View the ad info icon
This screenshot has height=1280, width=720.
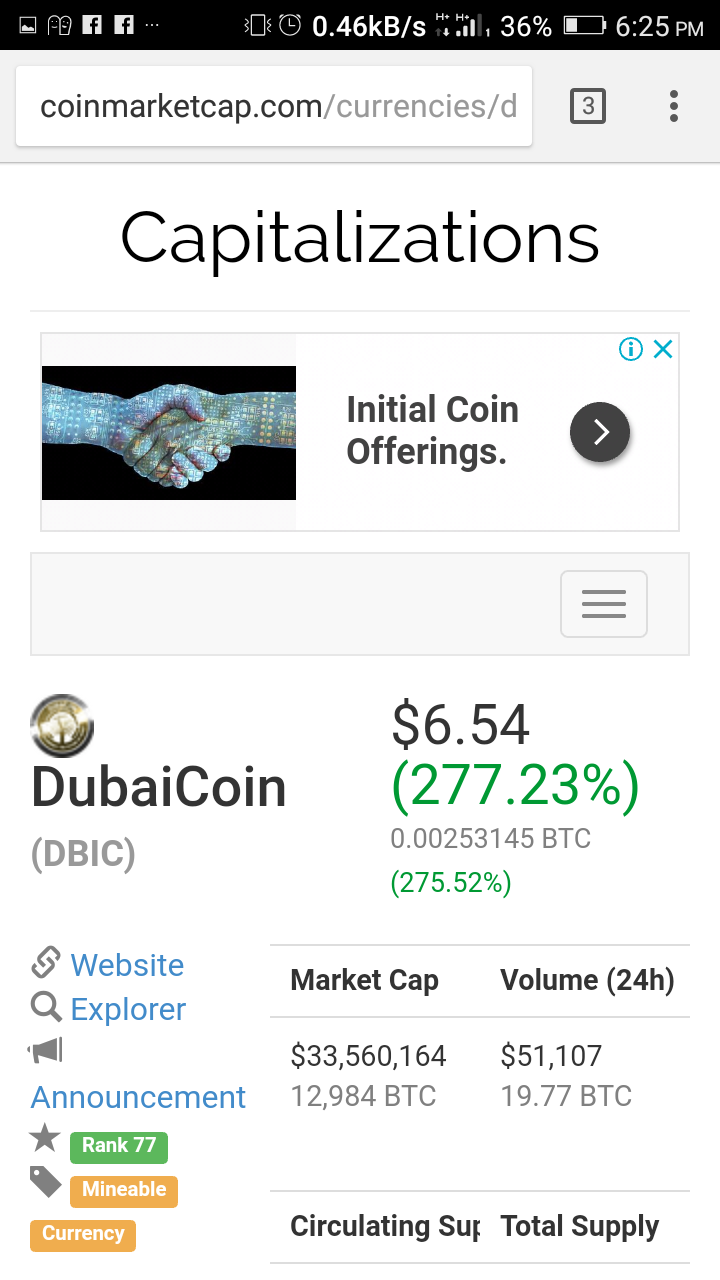(630, 349)
